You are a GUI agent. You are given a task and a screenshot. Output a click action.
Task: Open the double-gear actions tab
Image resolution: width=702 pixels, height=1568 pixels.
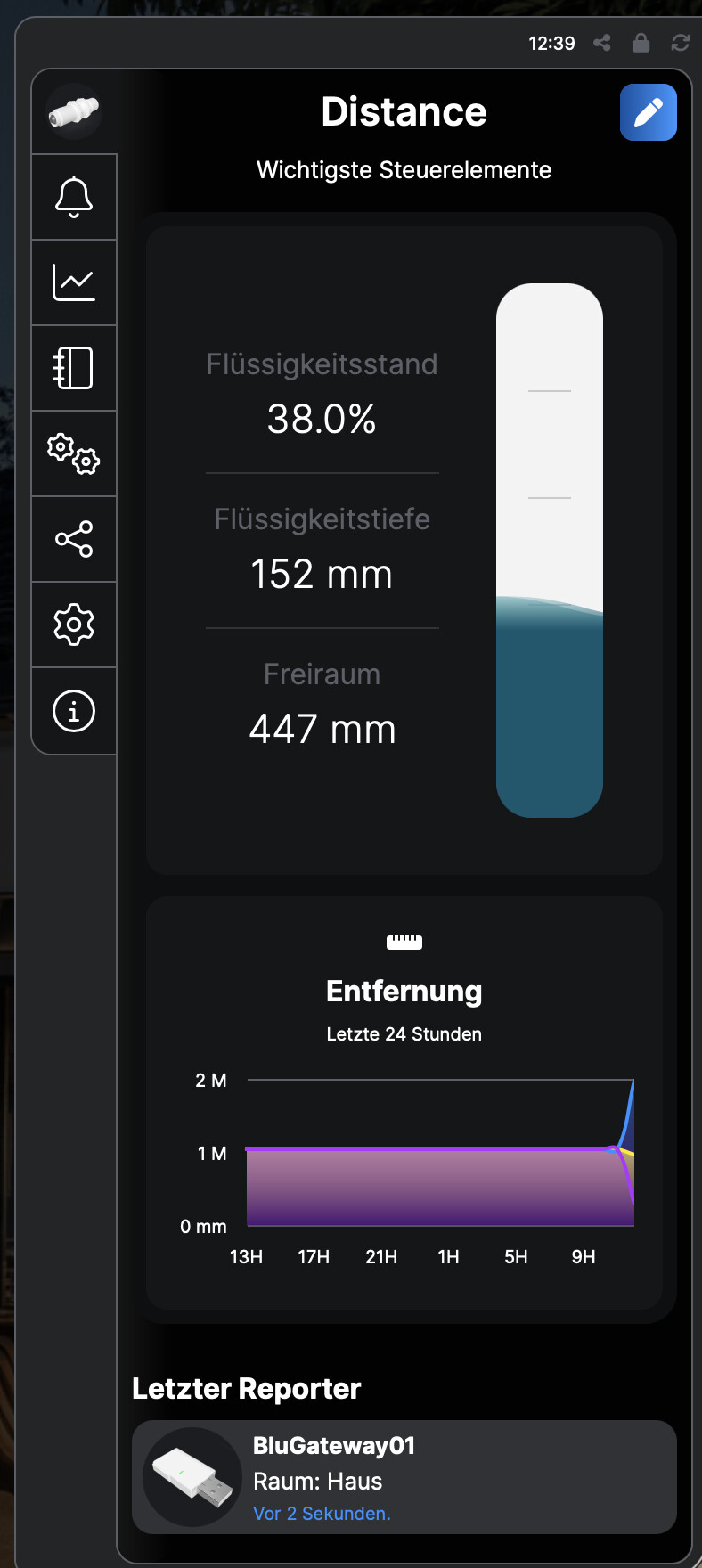74,453
